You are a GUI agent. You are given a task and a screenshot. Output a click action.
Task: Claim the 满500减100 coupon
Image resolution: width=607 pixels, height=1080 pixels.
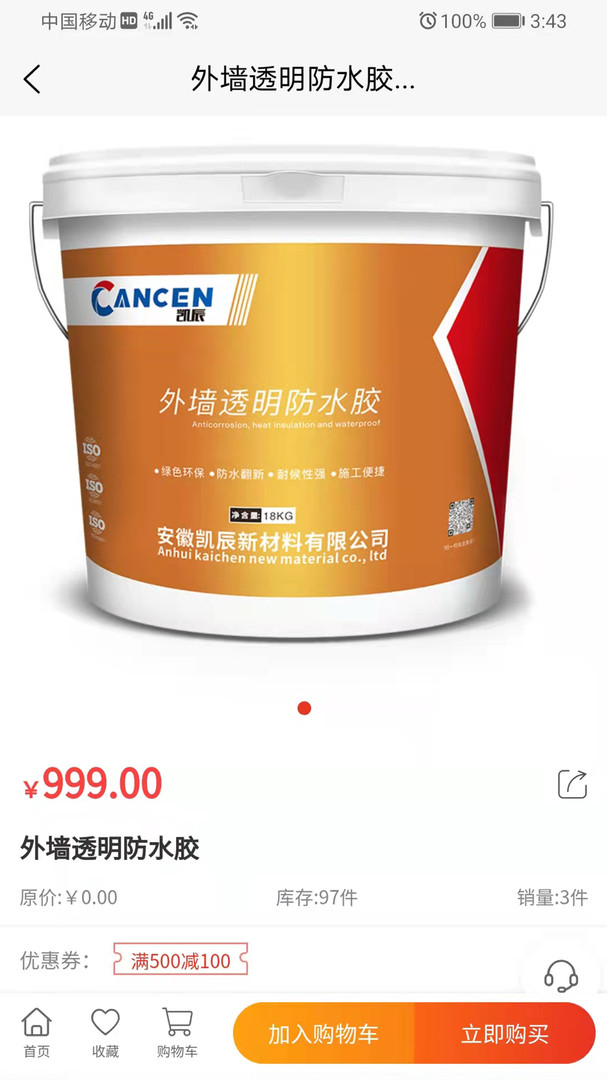pos(180,961)
